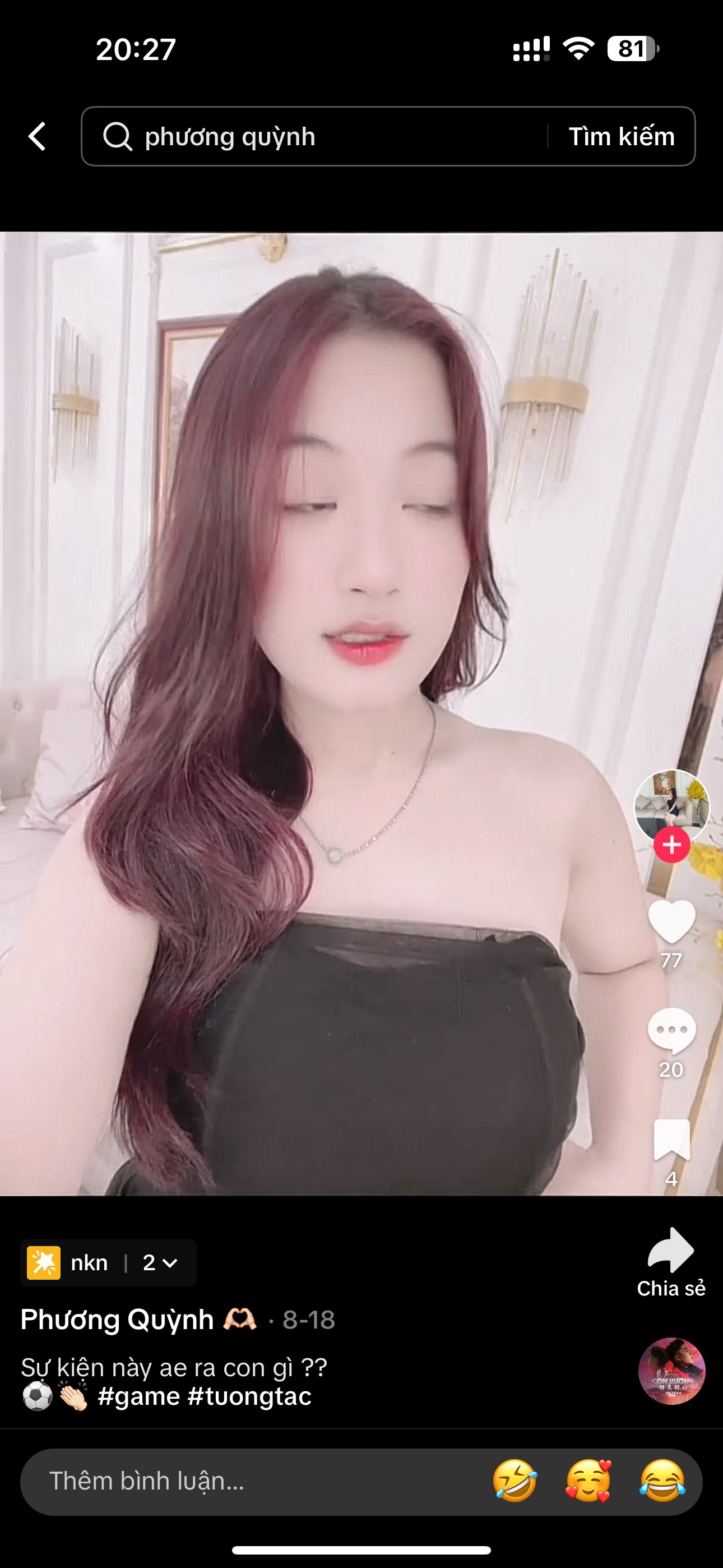Image resolution: width=723 pixels, height=1568 pixels.
Task: Open the comments bubble
Action: tap(671, 1031)
